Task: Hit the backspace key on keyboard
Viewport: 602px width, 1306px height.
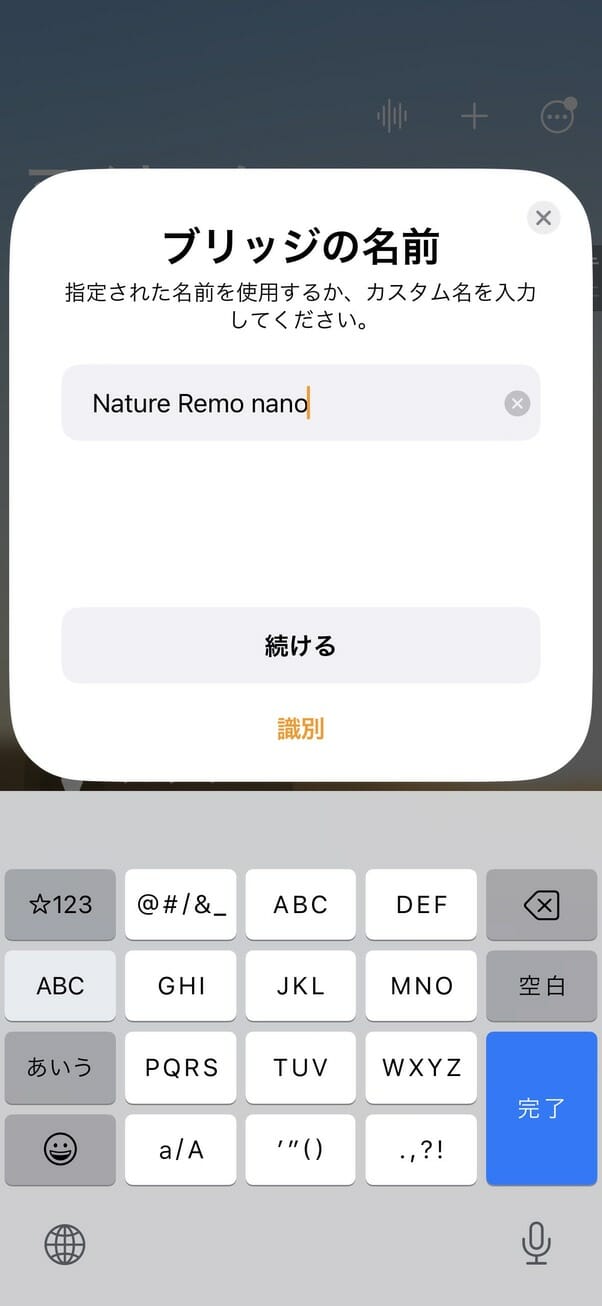Action: point(541,905)
